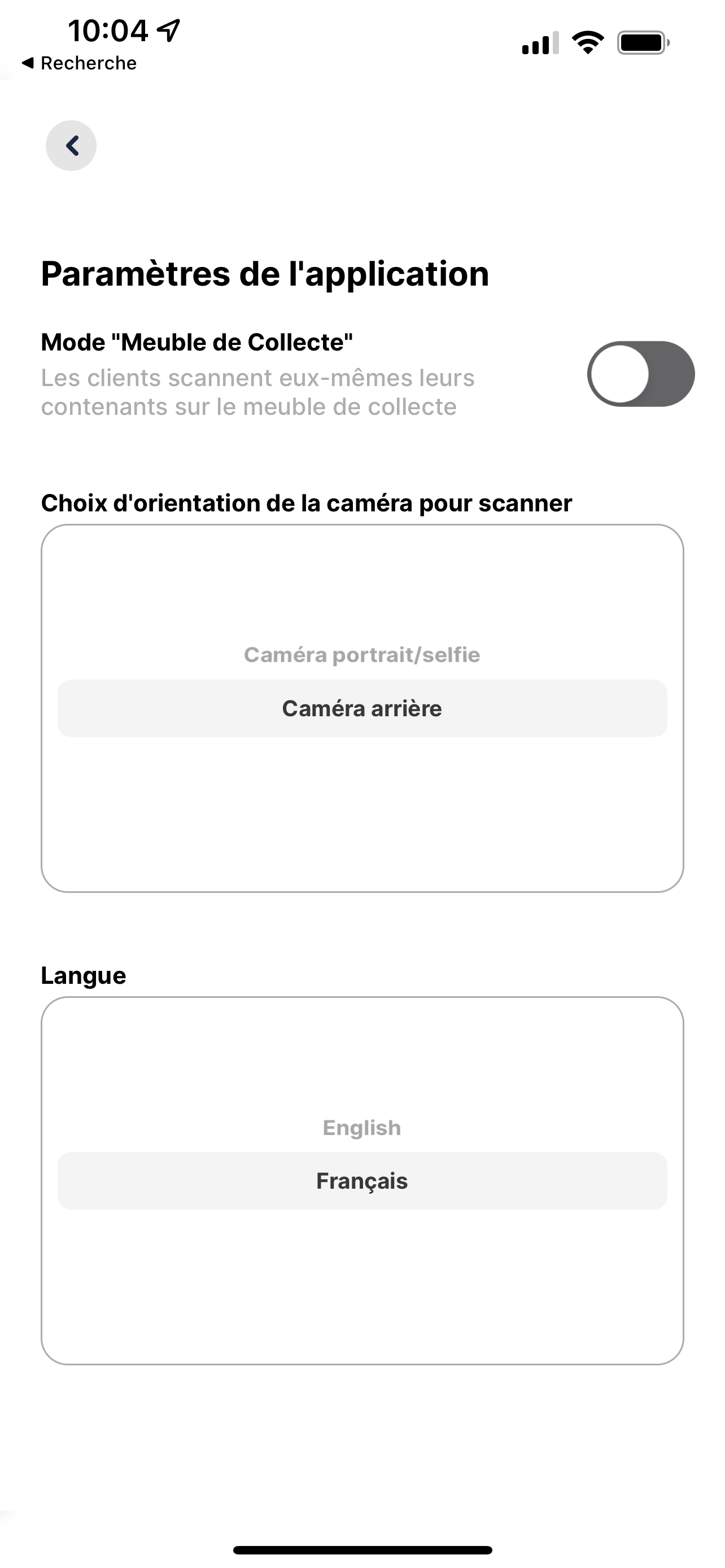Go back using the chevron button
Image resolution: width=725 pixels, height=1568 pixels.
(71, 146)
